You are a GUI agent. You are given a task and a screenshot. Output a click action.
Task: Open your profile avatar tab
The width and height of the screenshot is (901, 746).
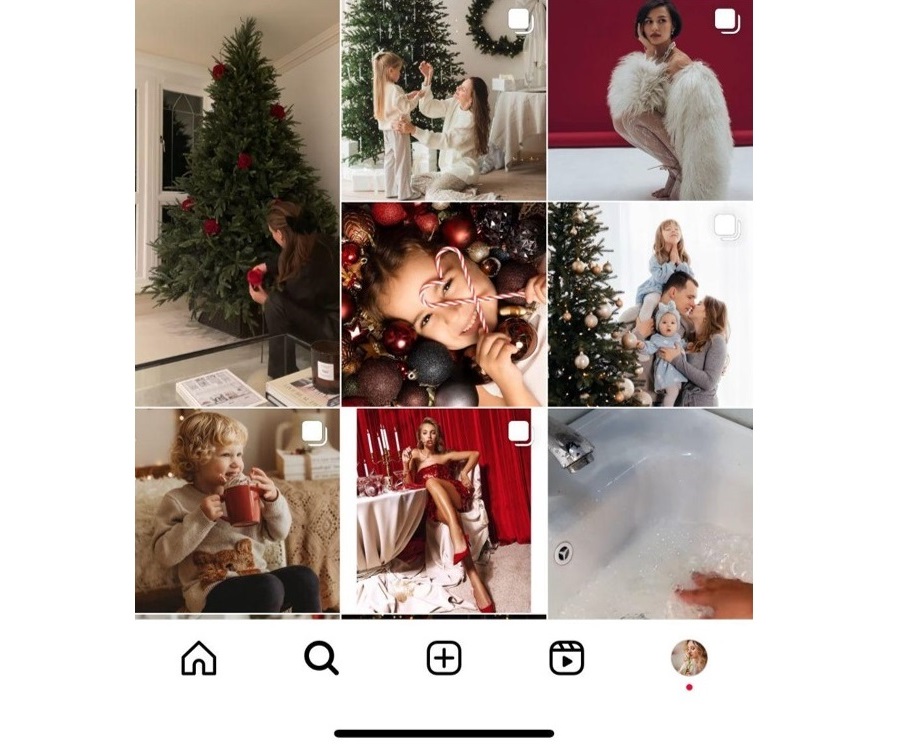point(689,658)
